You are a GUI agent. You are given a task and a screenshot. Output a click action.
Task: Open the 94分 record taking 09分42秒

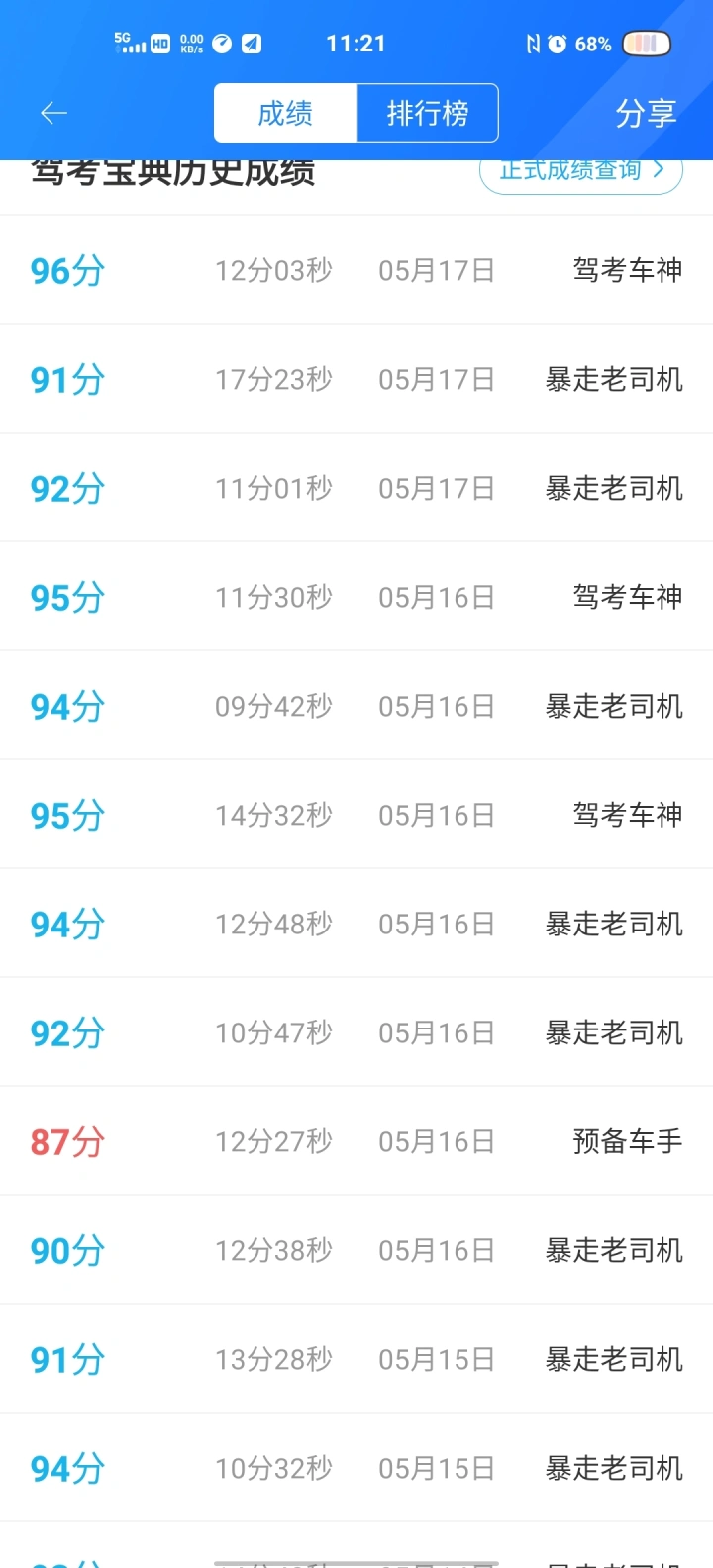click(x=356, y=706)
